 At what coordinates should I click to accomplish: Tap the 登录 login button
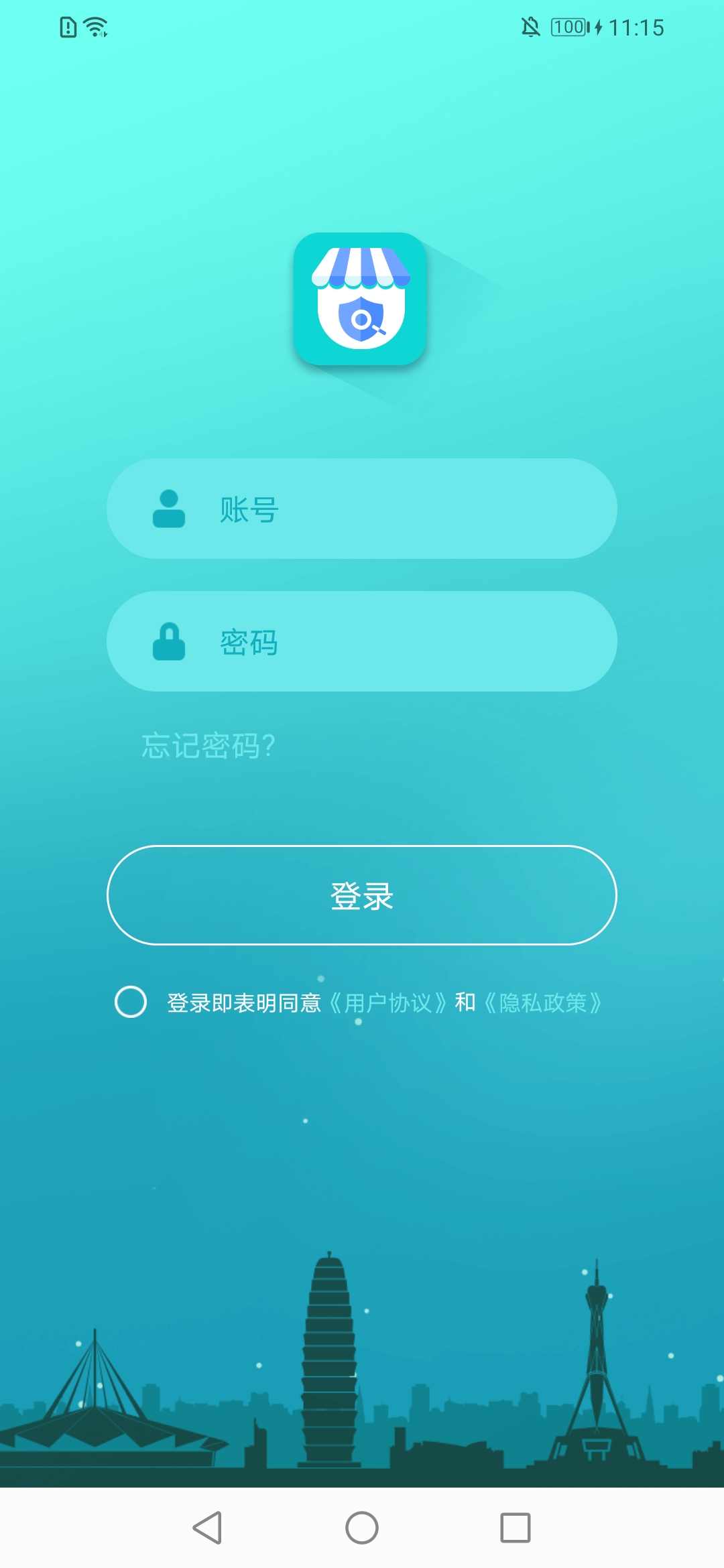click(362, 895)
